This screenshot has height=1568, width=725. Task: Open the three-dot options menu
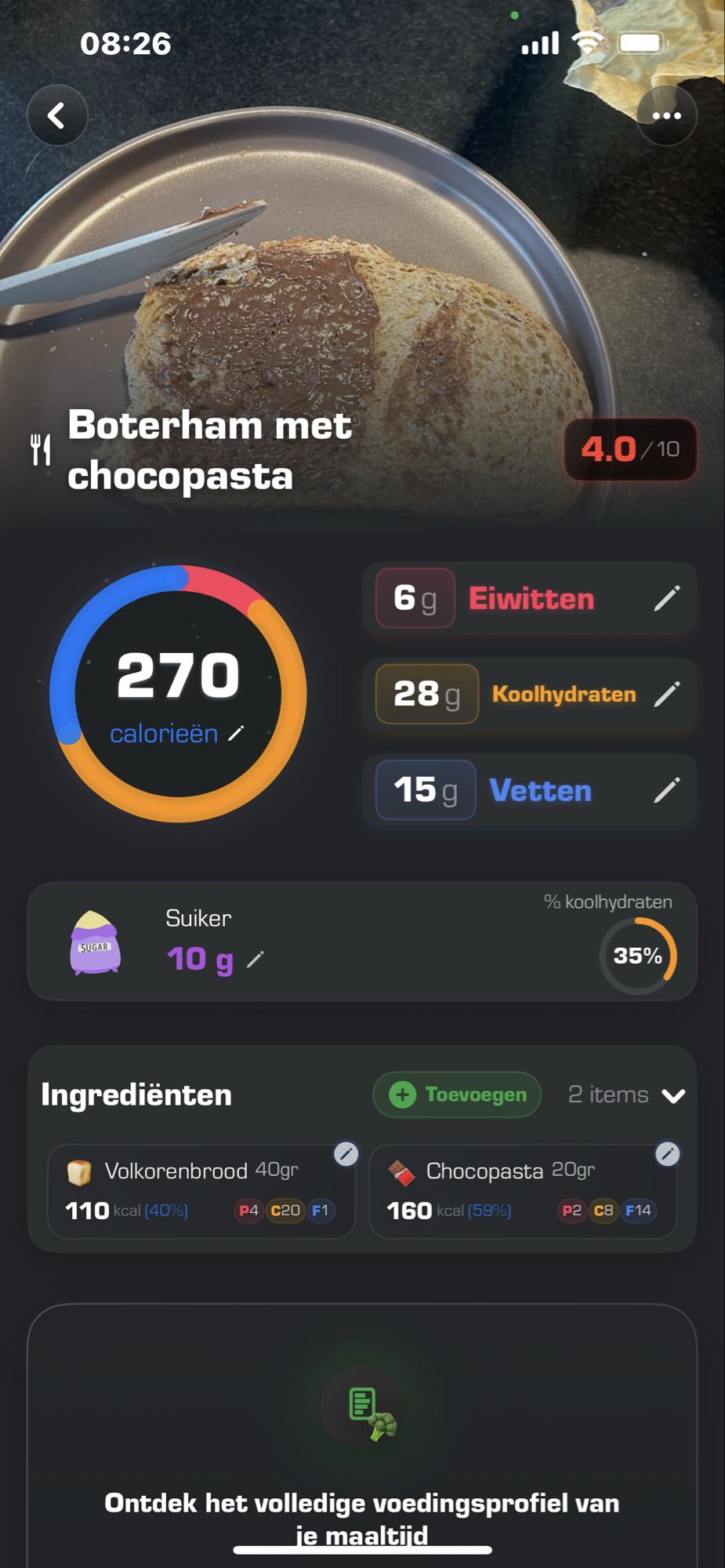pyautogui.click(x=667, y=114)
